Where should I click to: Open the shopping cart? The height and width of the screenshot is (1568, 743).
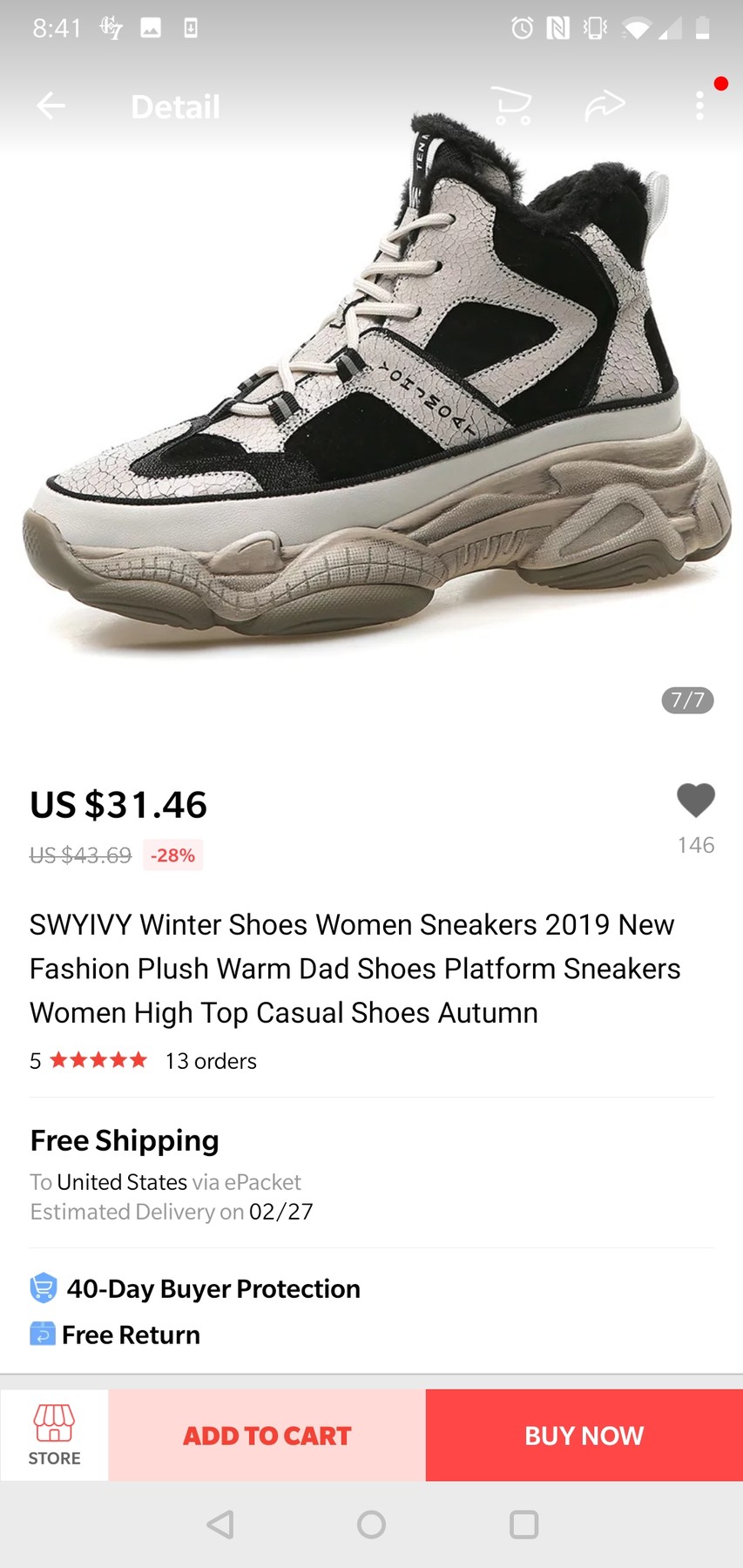tap(511, 106)
